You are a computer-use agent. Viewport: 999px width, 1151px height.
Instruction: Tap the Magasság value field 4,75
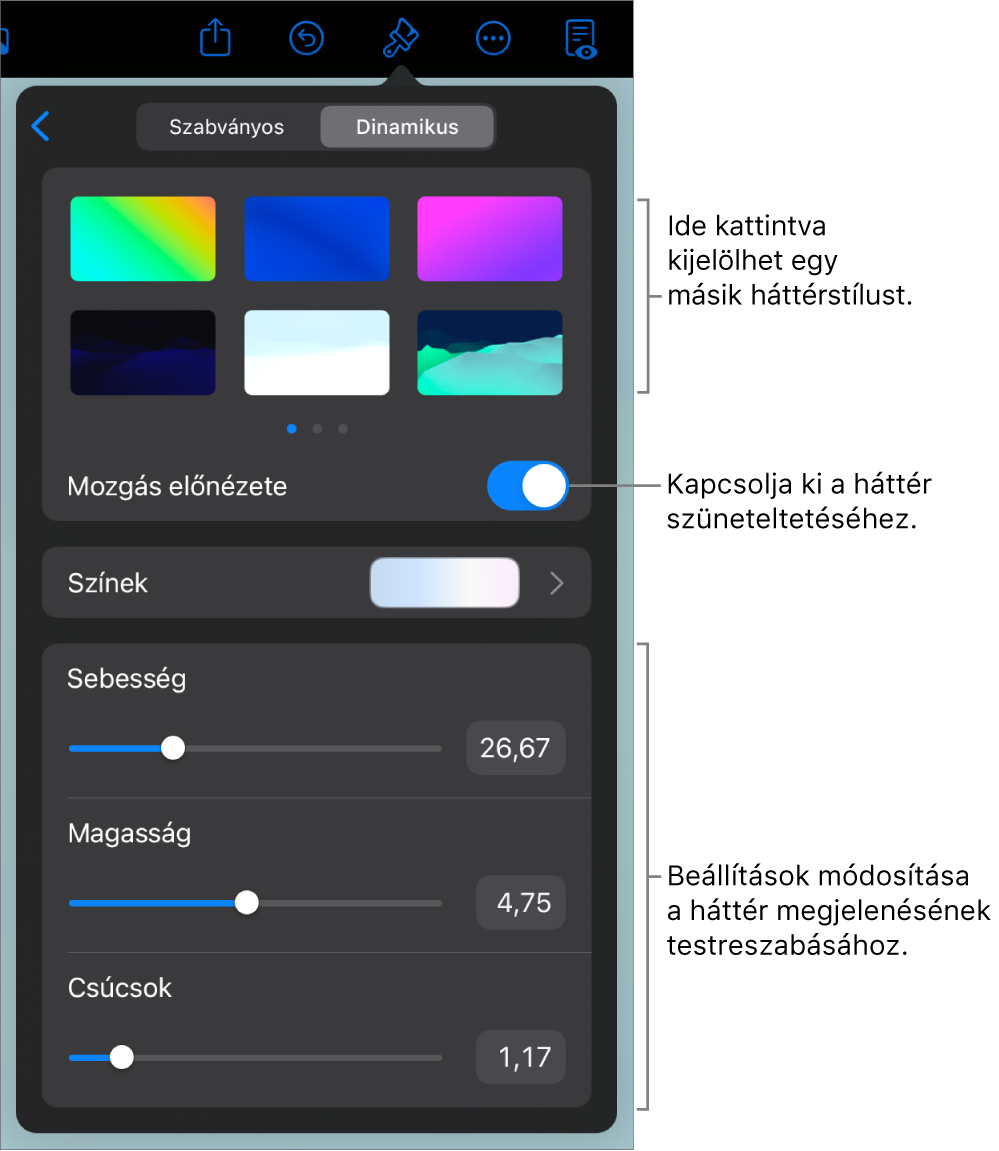[x=520, y=903]
